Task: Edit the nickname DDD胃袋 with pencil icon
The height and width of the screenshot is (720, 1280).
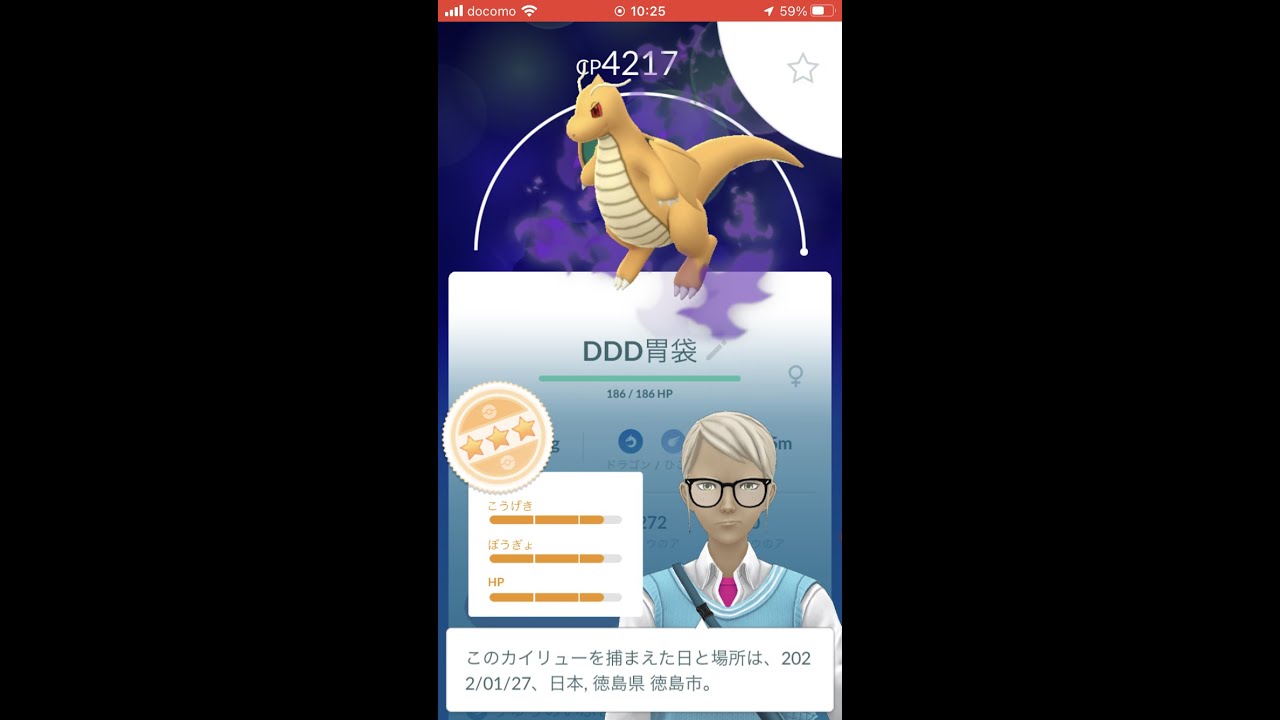Action: coord(715,351)
